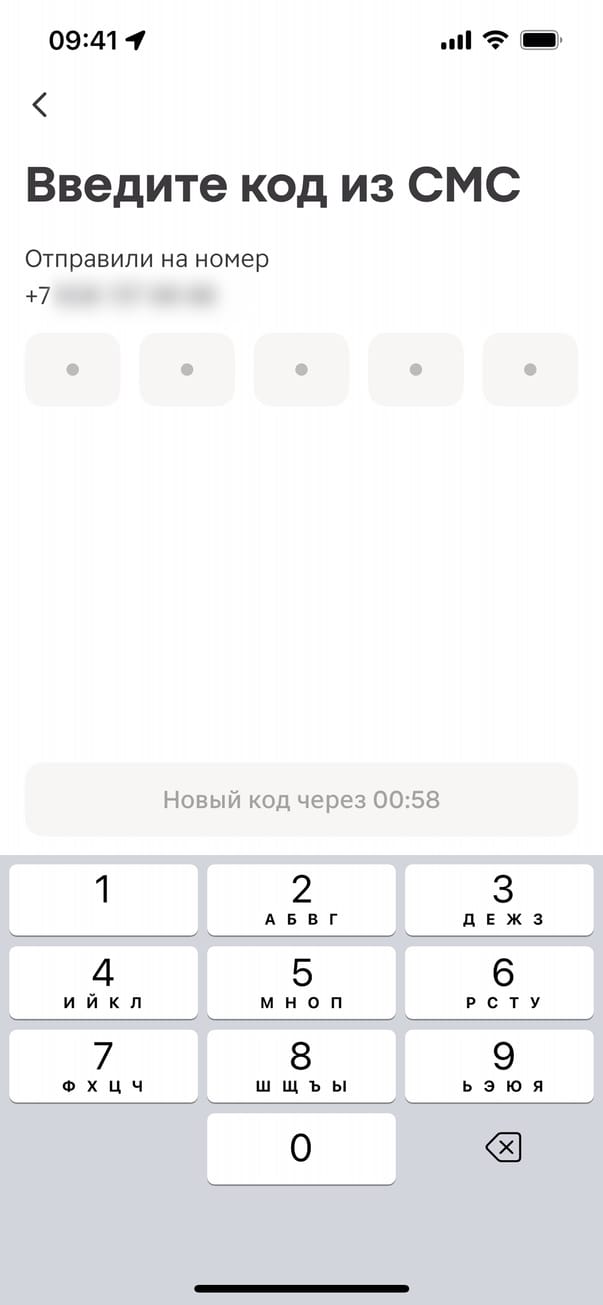Enter digit 1 on the keypad
This screenshot has height=1305, width=603.
pos(103,899)
